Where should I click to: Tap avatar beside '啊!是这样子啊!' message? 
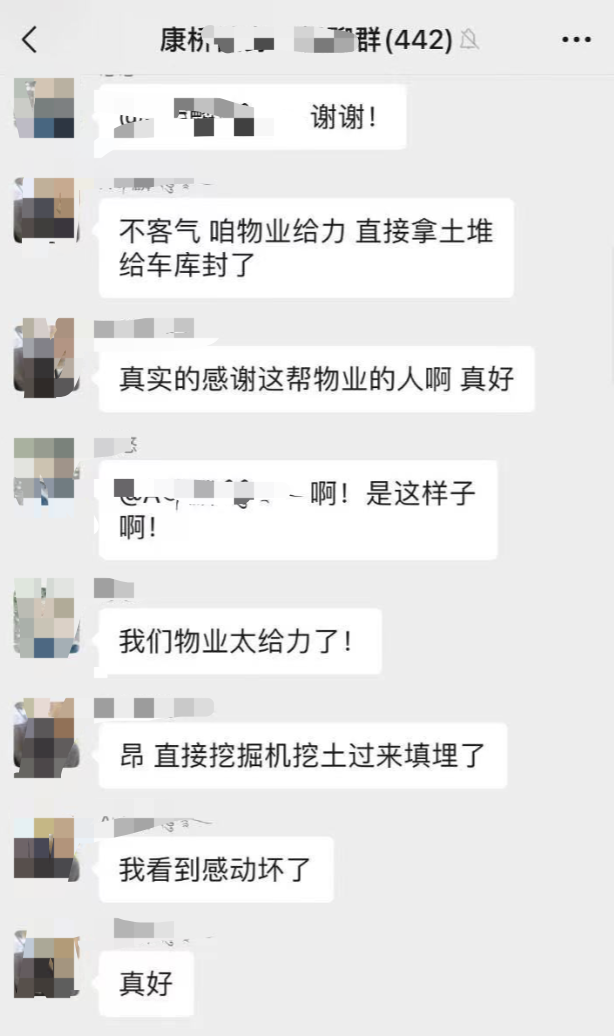[x=45, y=470]
